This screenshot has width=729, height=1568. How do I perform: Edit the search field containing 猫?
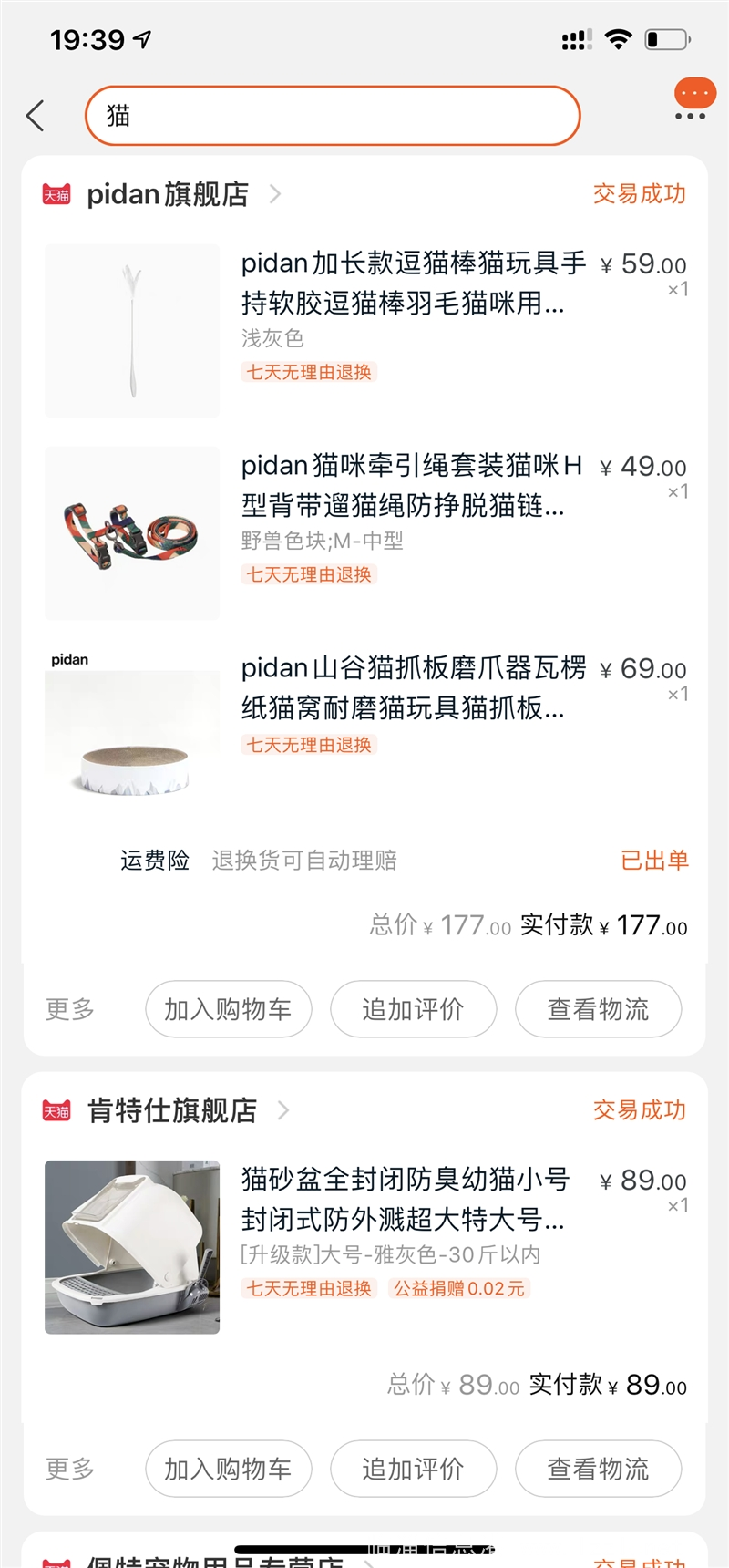point(333,116)
